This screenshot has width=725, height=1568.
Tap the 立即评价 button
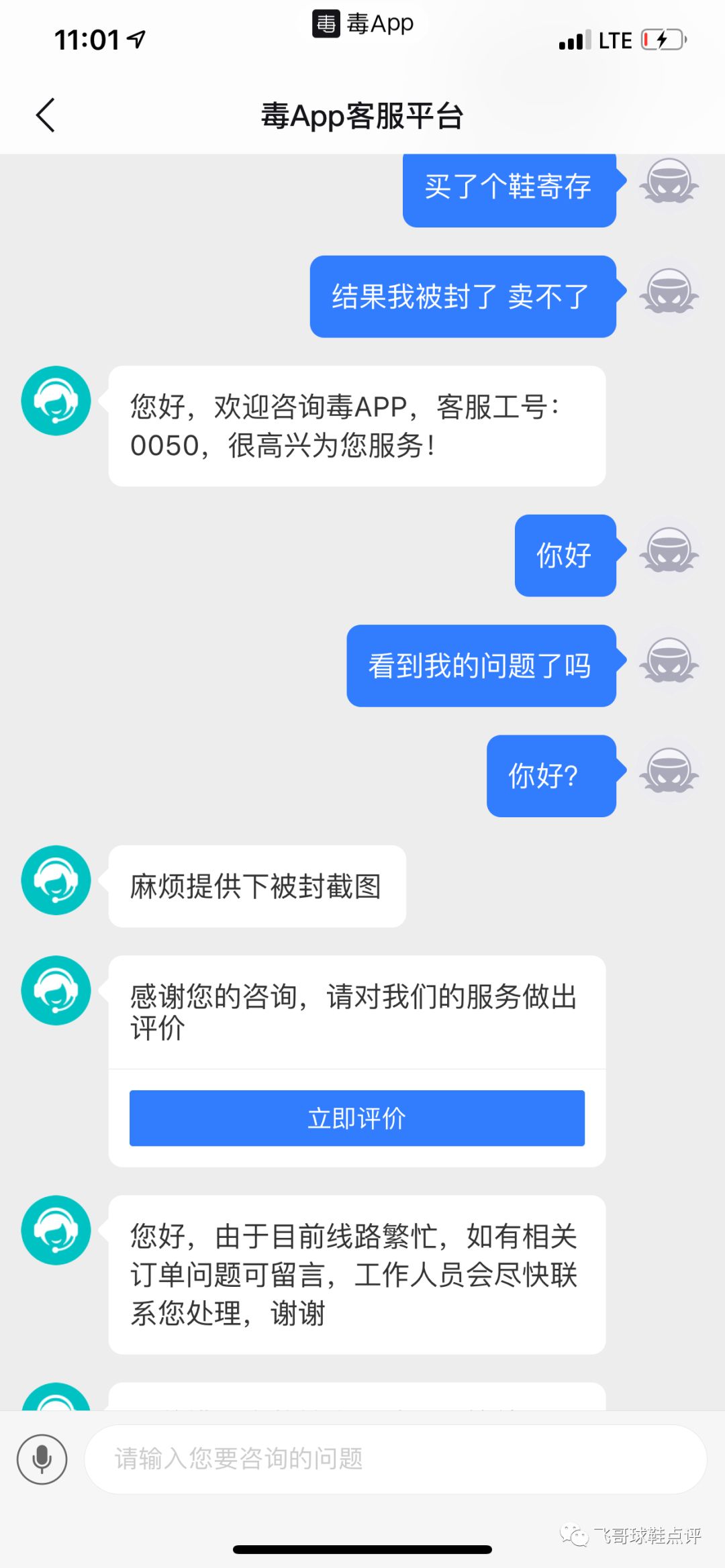(x=356, y=1118)
